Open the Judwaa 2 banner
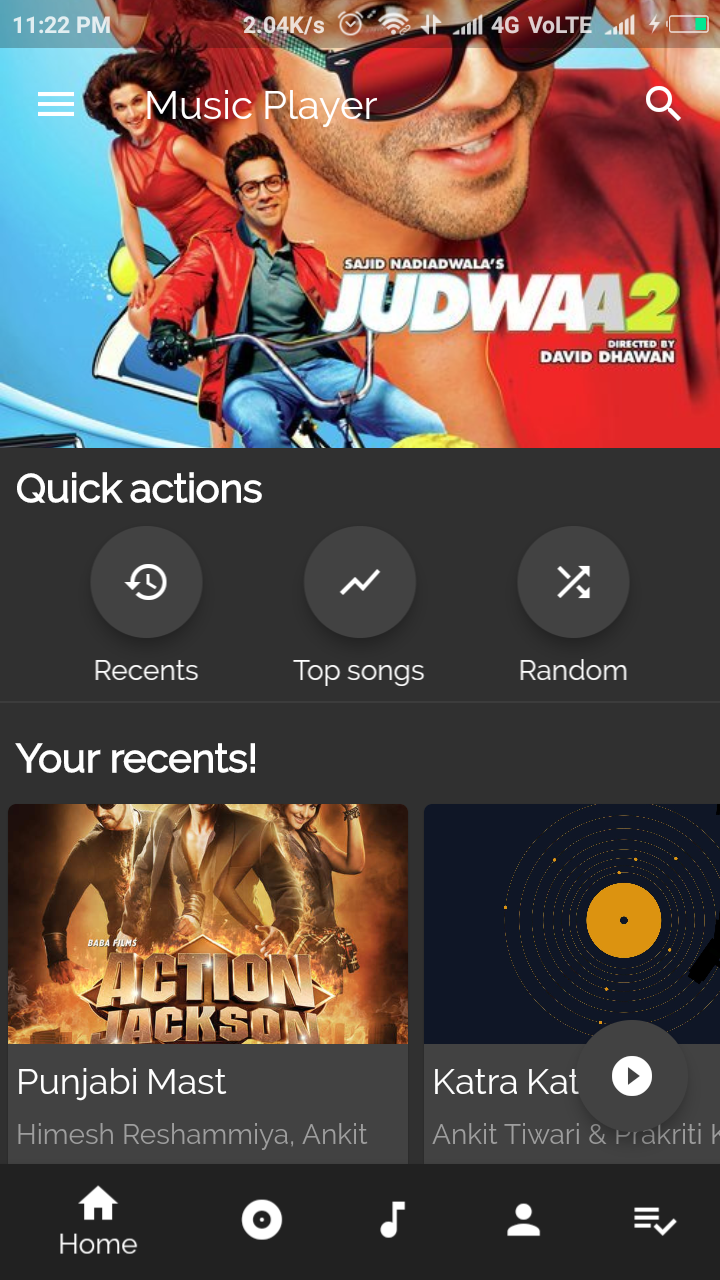This screenshot has width=720, height=1280. pyautogui.click(x=360, y=270)
